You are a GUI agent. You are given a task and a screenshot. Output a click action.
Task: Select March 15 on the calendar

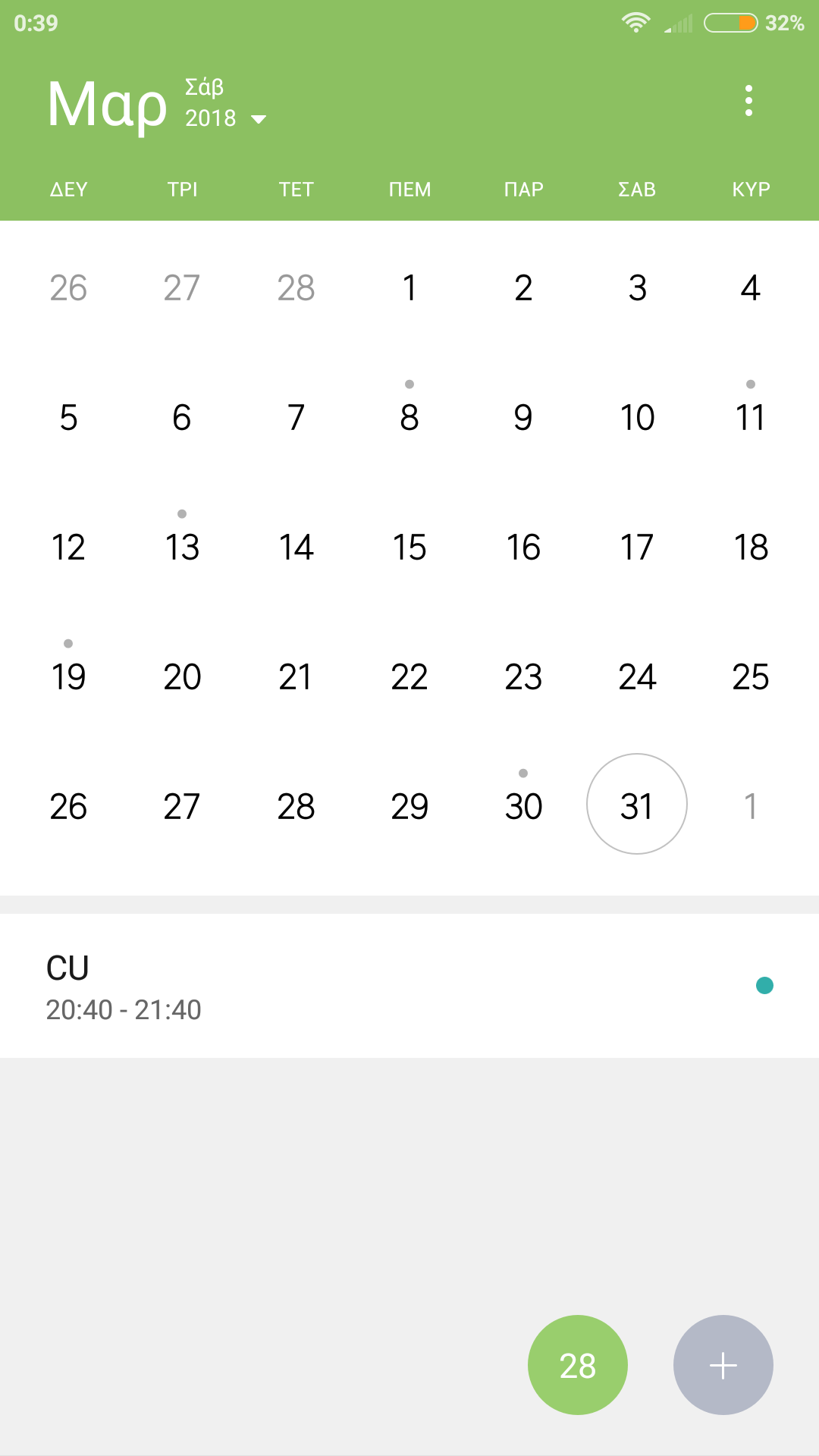(409, 547)
